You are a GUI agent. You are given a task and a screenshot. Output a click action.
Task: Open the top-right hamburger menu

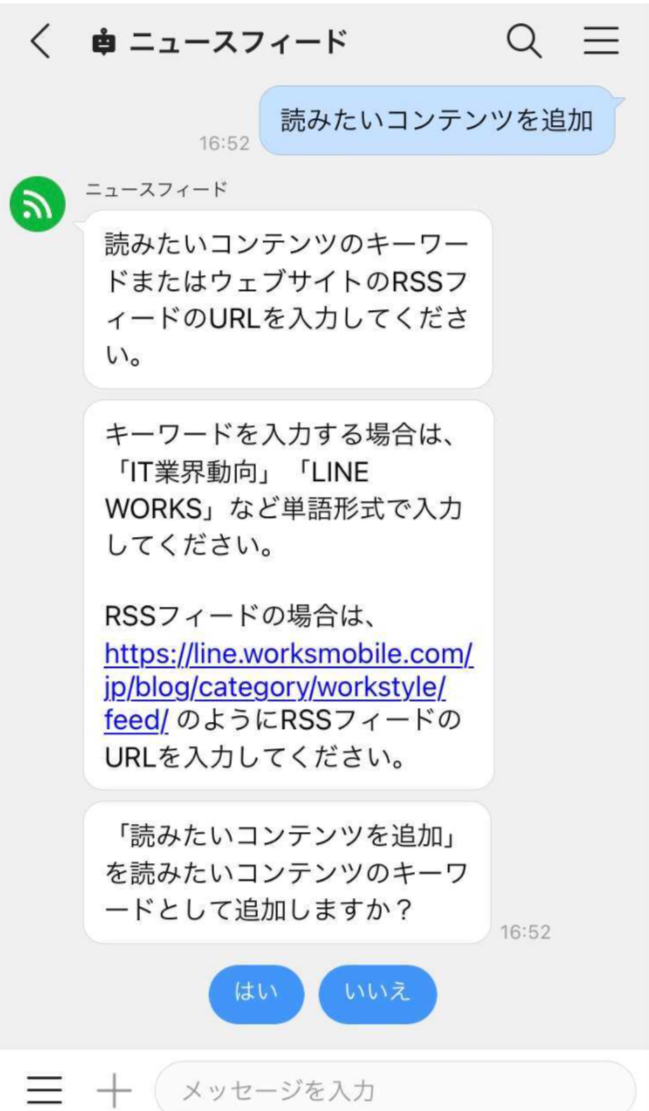coord(601,42)
